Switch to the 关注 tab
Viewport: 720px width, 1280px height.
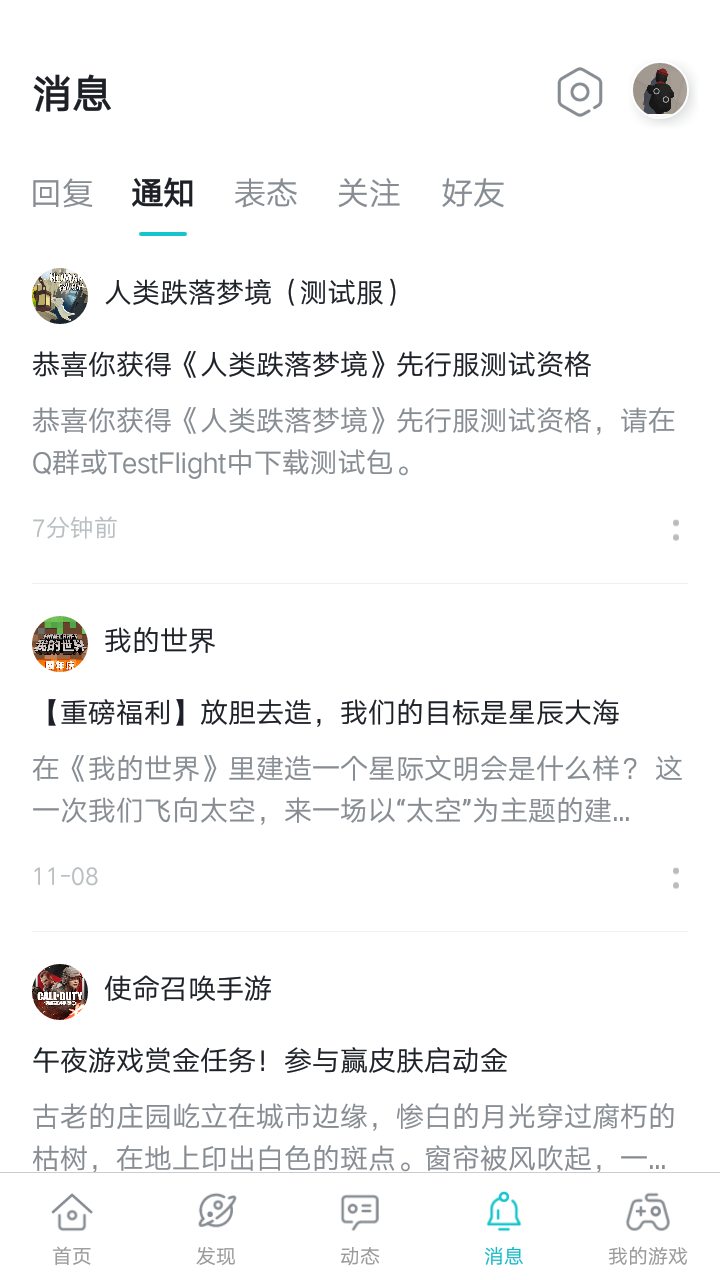pyautogui.click(x=369, y=193)
